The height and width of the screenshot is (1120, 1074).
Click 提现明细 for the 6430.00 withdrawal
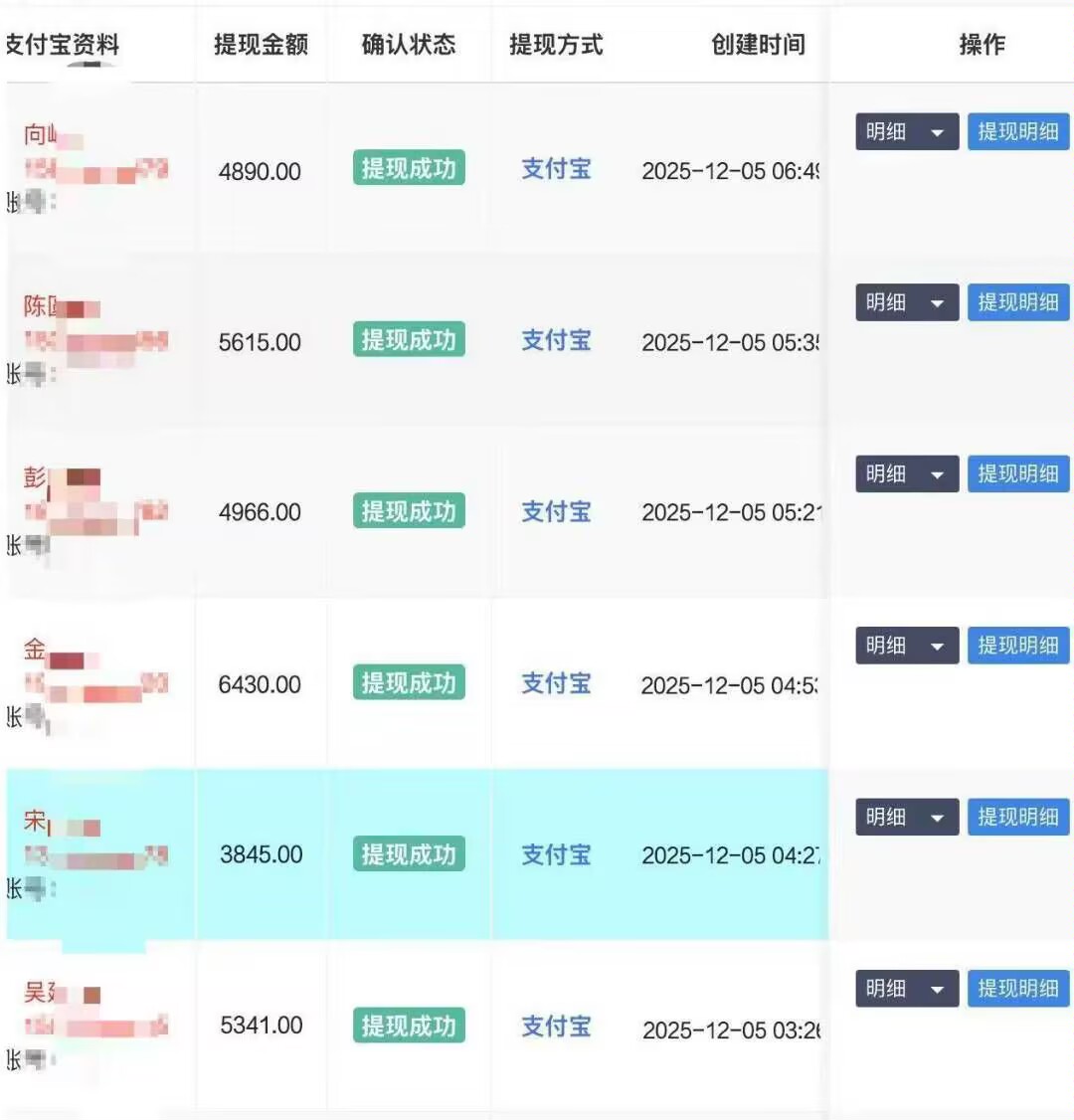coord(1018,645)
